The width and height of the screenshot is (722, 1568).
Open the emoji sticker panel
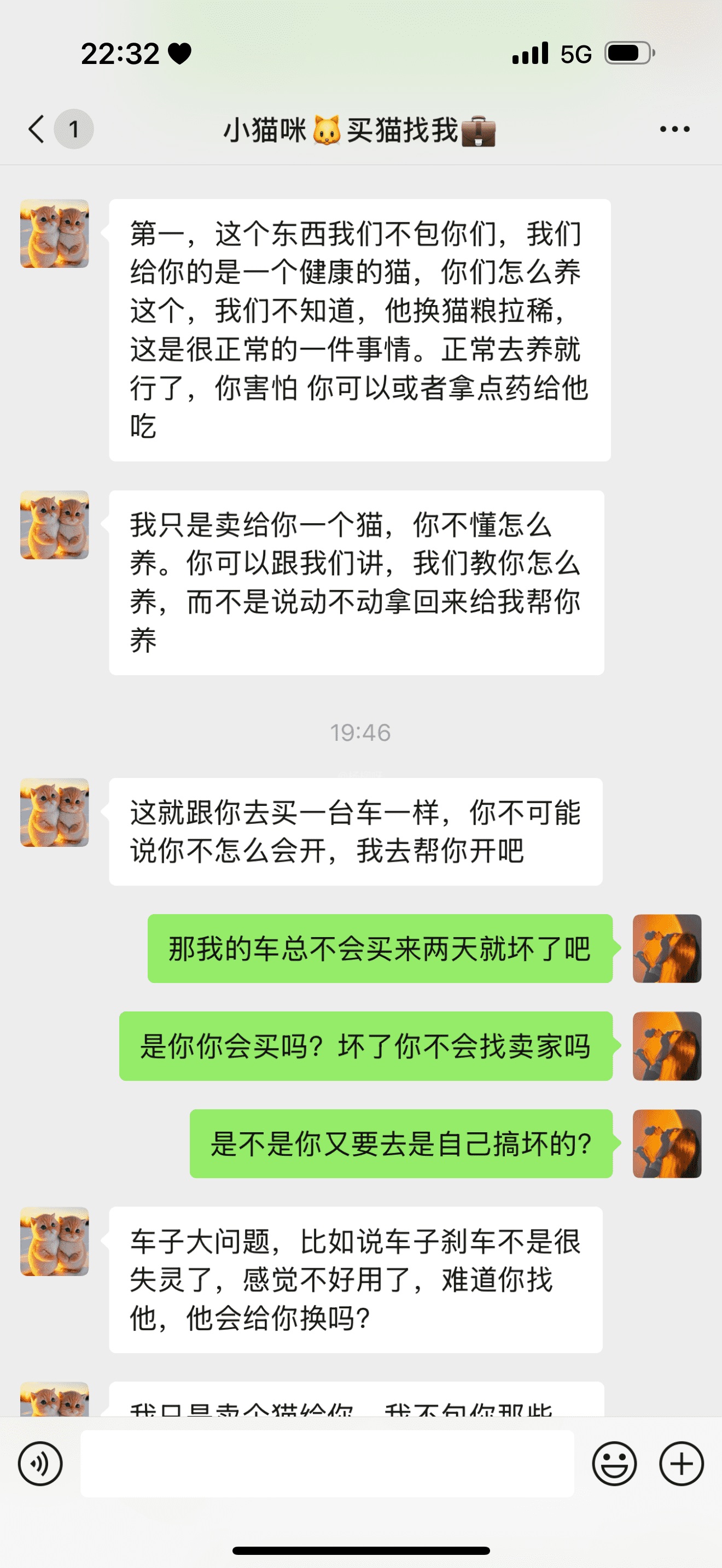614,1464
